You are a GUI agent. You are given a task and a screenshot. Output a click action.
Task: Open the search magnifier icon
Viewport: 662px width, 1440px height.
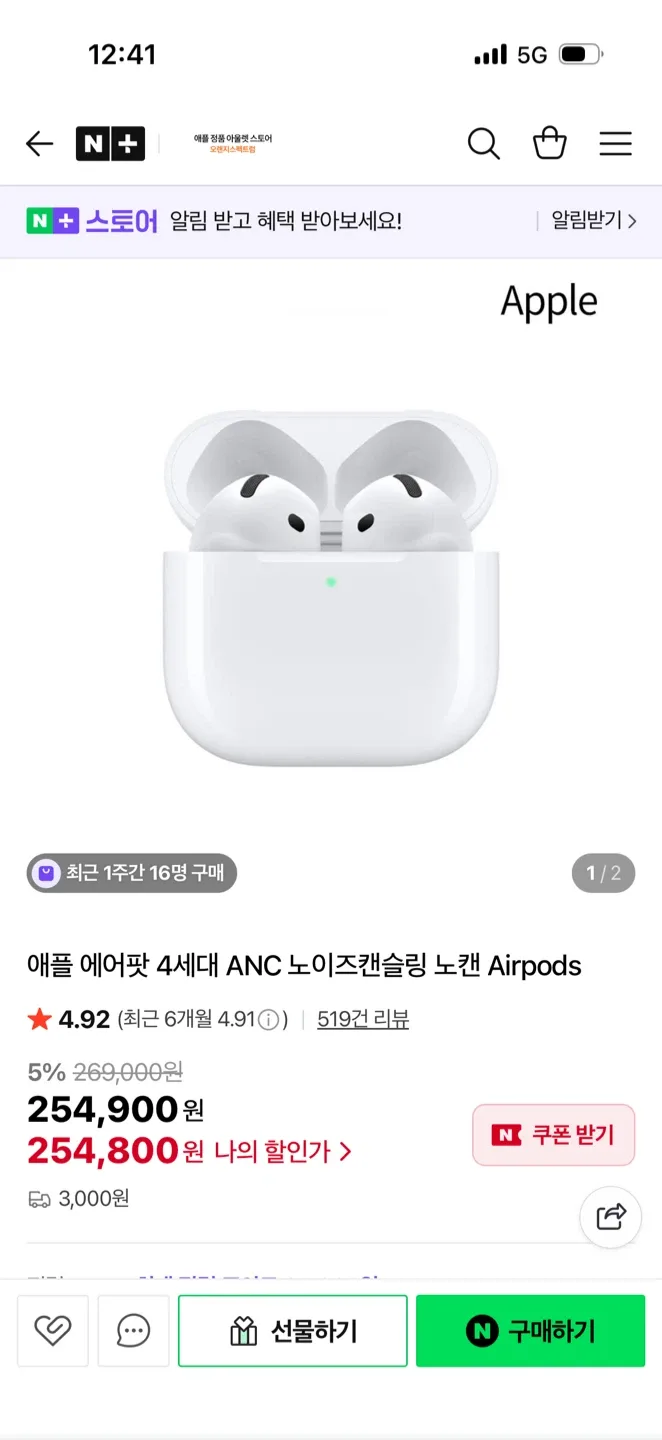[483, 144]
